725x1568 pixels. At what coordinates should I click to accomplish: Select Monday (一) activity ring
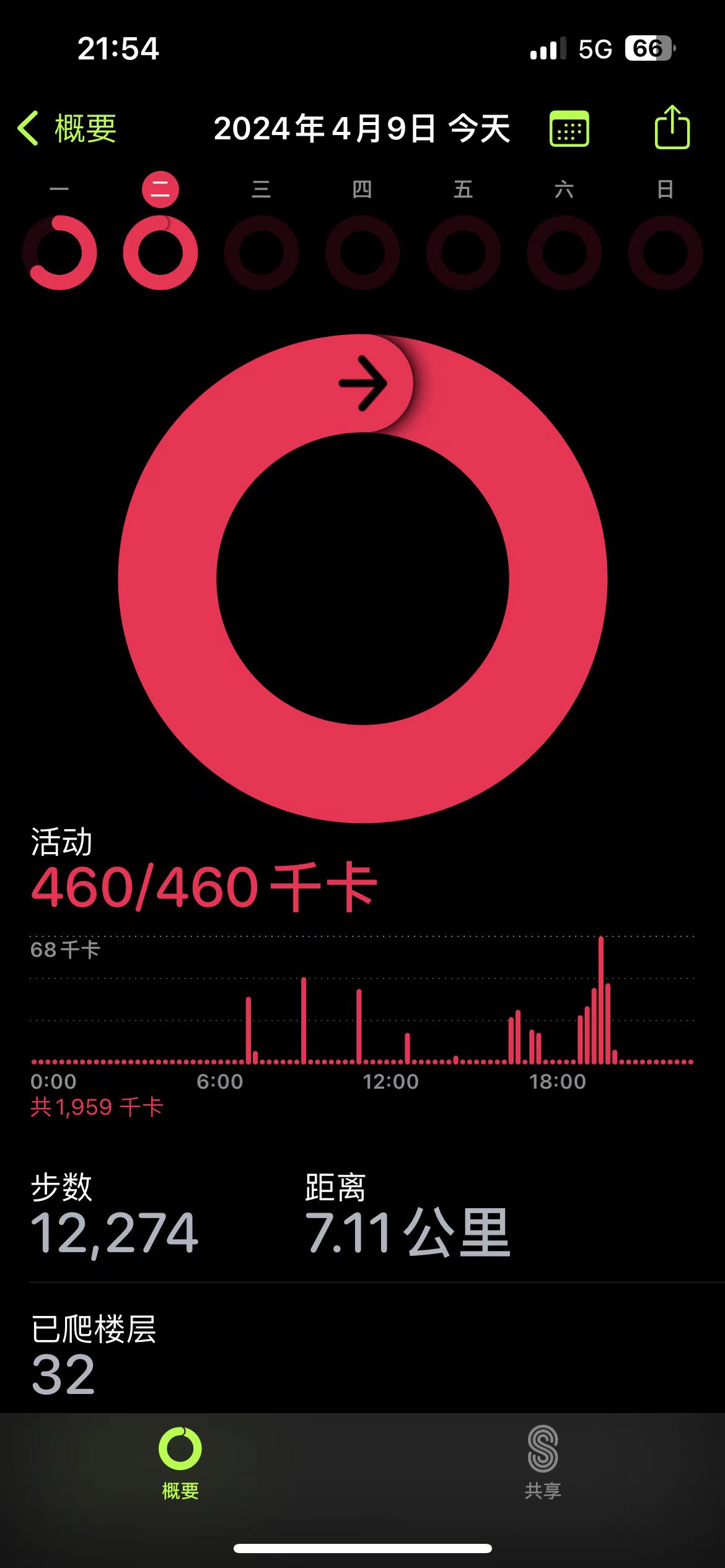[59, 252]
